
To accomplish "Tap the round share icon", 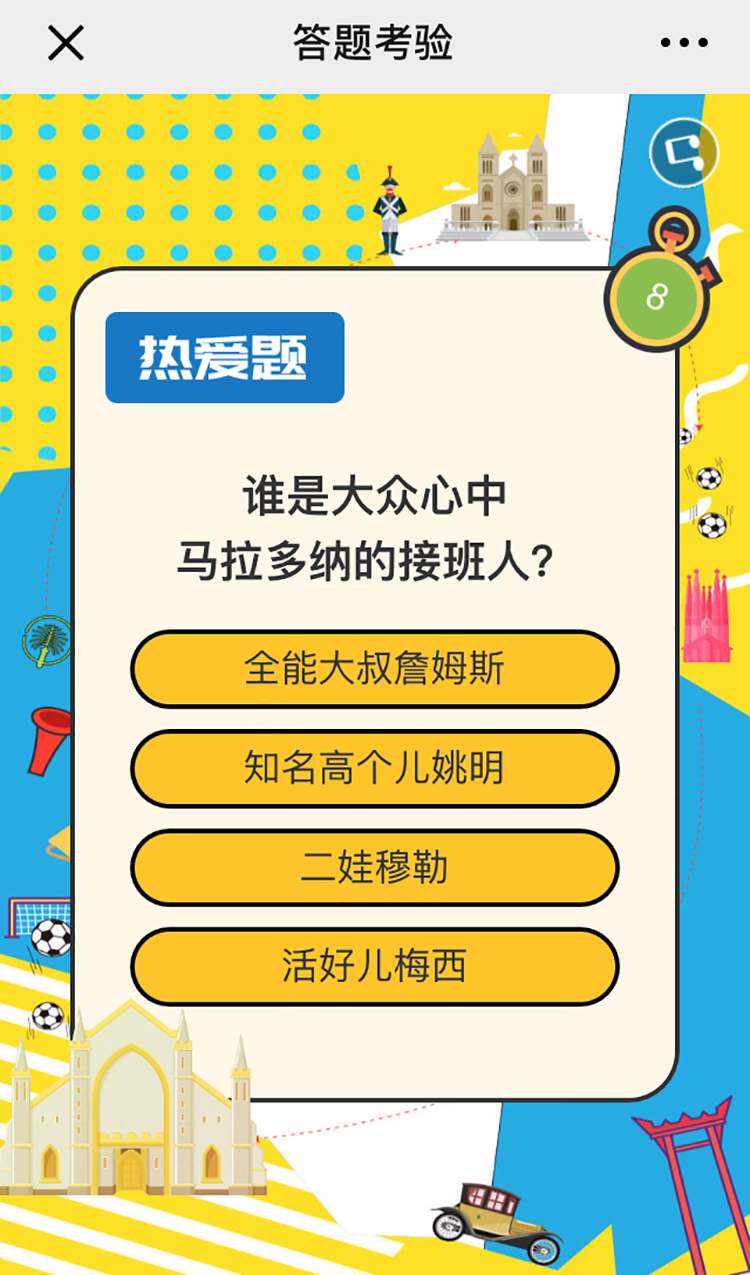I will click(684, 154).
